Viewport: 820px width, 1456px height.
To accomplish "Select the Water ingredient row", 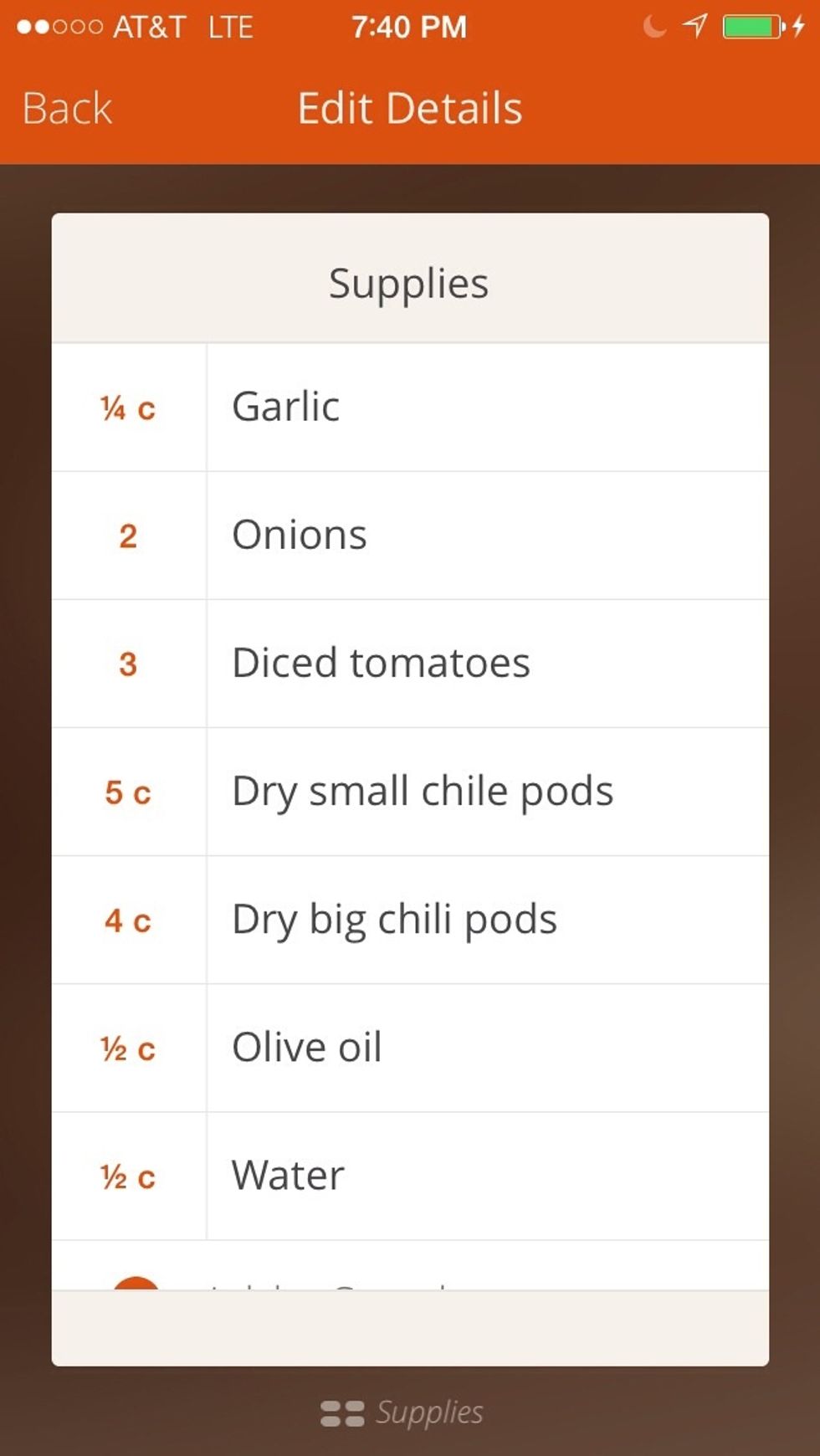I will (287, 1175).
